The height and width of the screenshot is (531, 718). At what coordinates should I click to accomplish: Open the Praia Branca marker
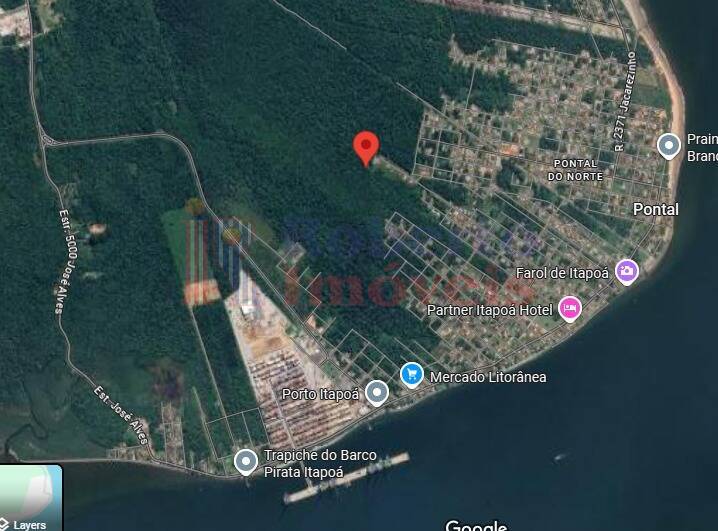tap(669, 147)
